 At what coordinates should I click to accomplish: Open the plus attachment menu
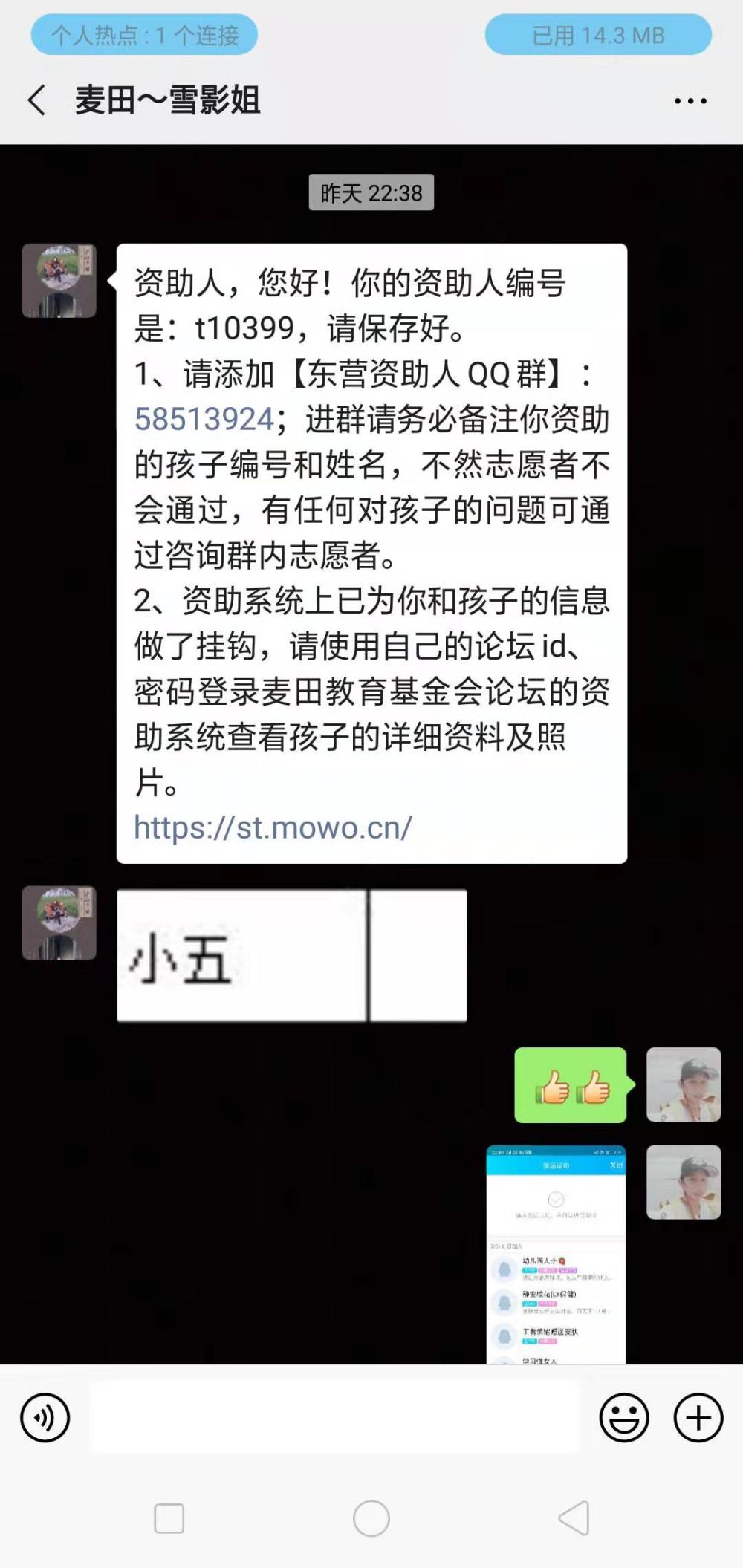point(698,1417)
